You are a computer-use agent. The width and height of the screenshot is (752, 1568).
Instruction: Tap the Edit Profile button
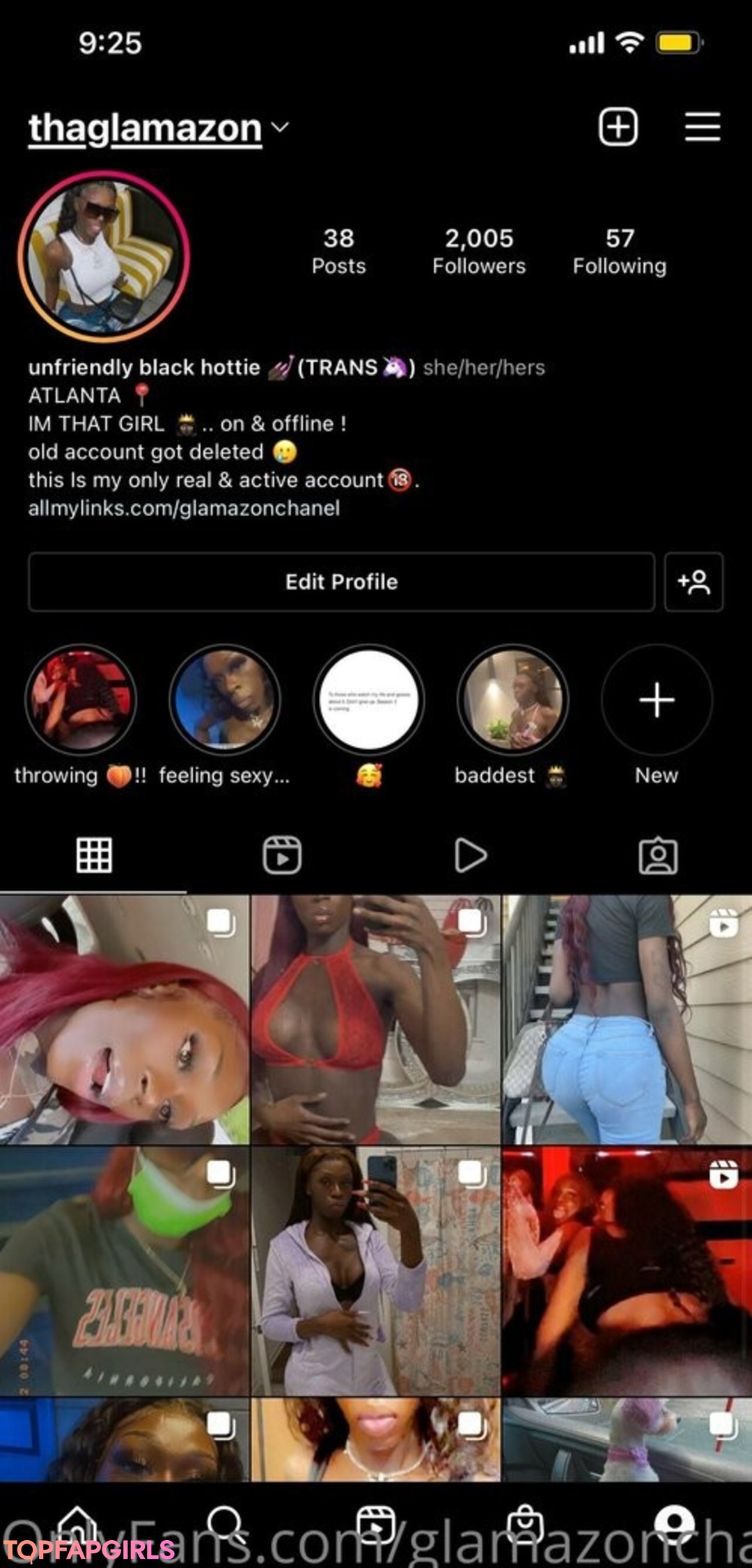pyautogui.click(x=341, y=582)
